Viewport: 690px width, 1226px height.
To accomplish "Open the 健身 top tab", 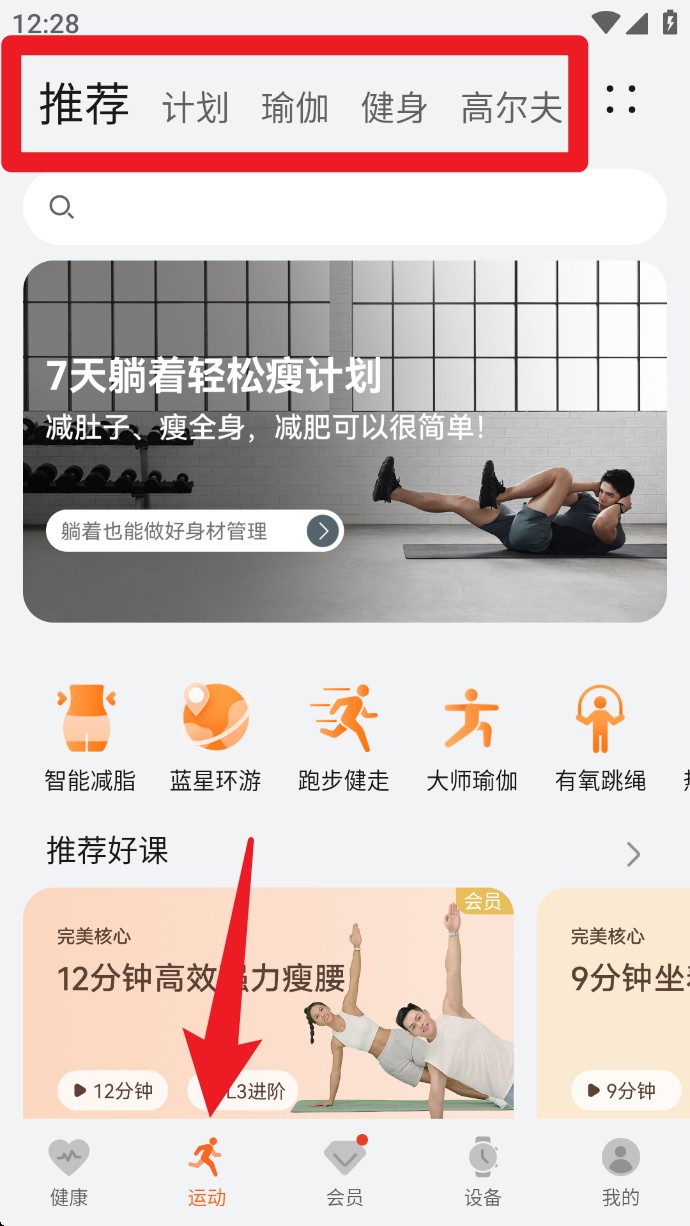I will [394, 108].
